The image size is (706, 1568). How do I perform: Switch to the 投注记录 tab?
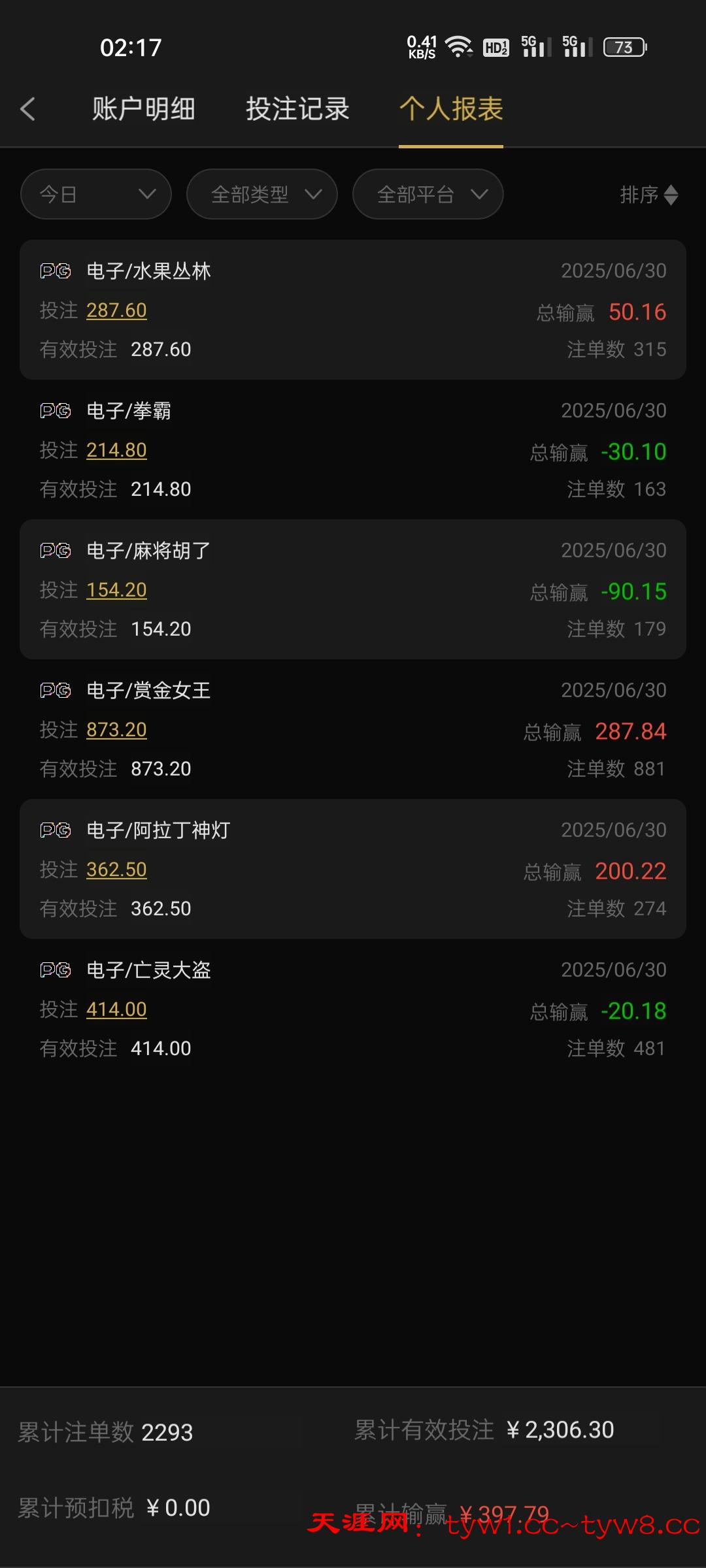[x=297, y=109]
